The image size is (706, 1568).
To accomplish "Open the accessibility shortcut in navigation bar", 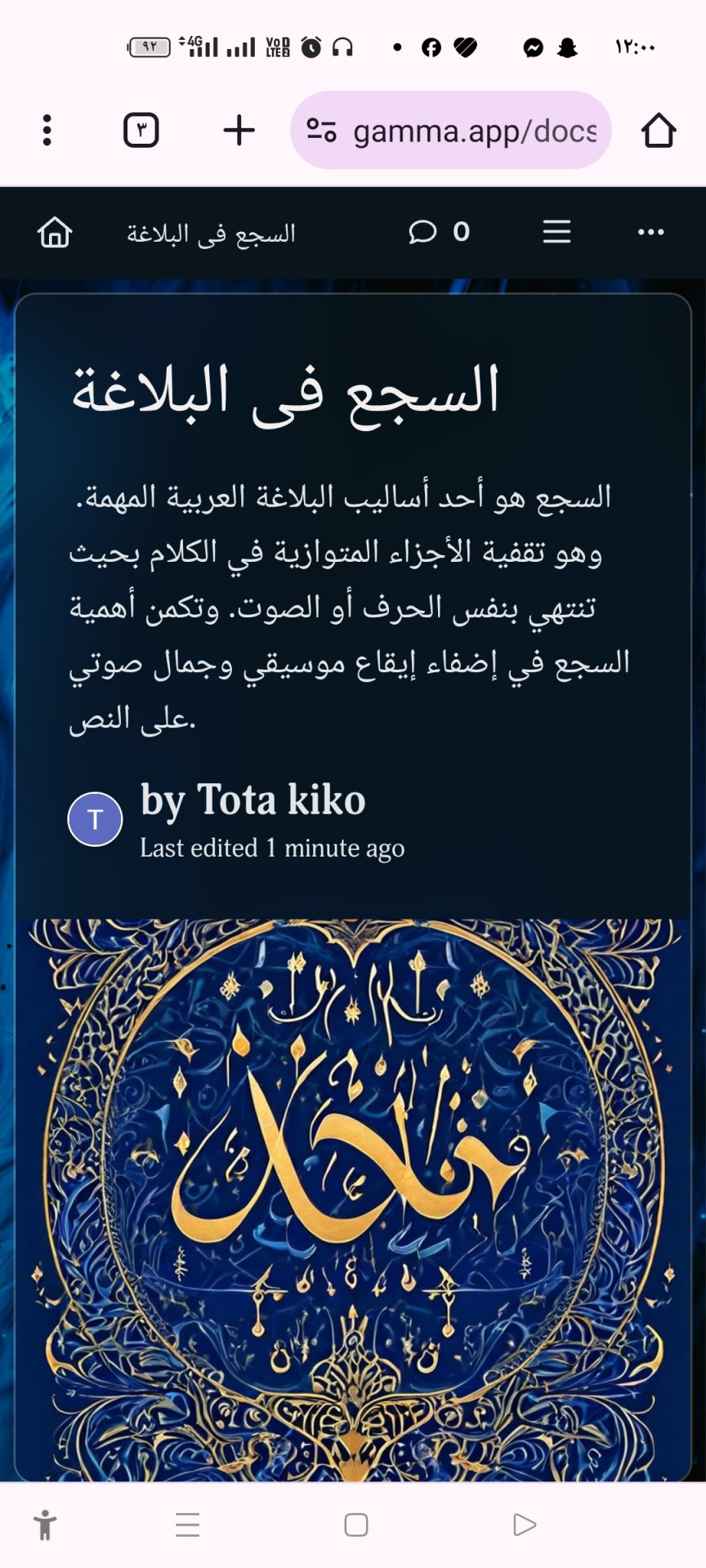I will click(x=46, y=1525).
